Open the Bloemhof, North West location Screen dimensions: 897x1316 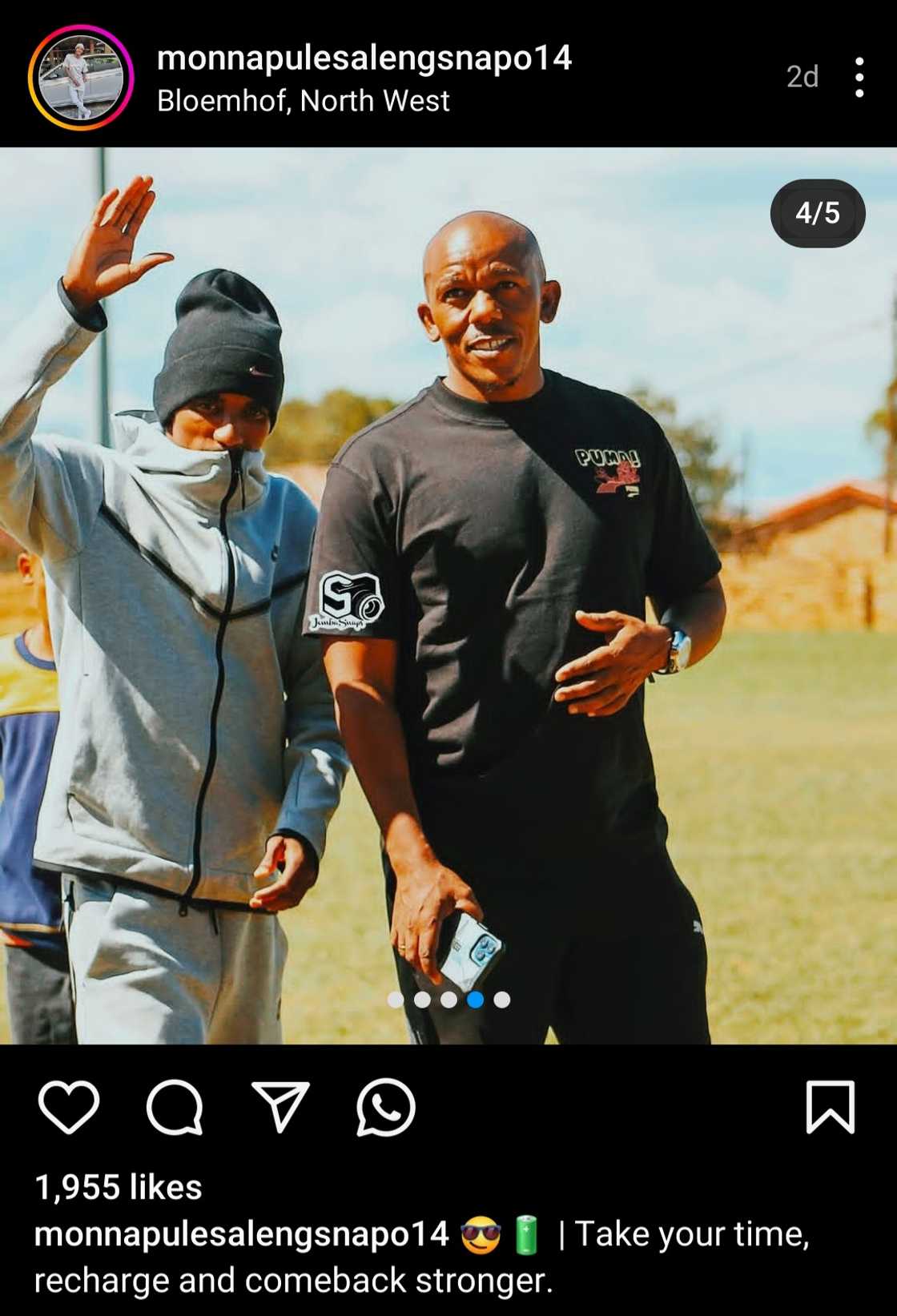(x=303, y=101)
